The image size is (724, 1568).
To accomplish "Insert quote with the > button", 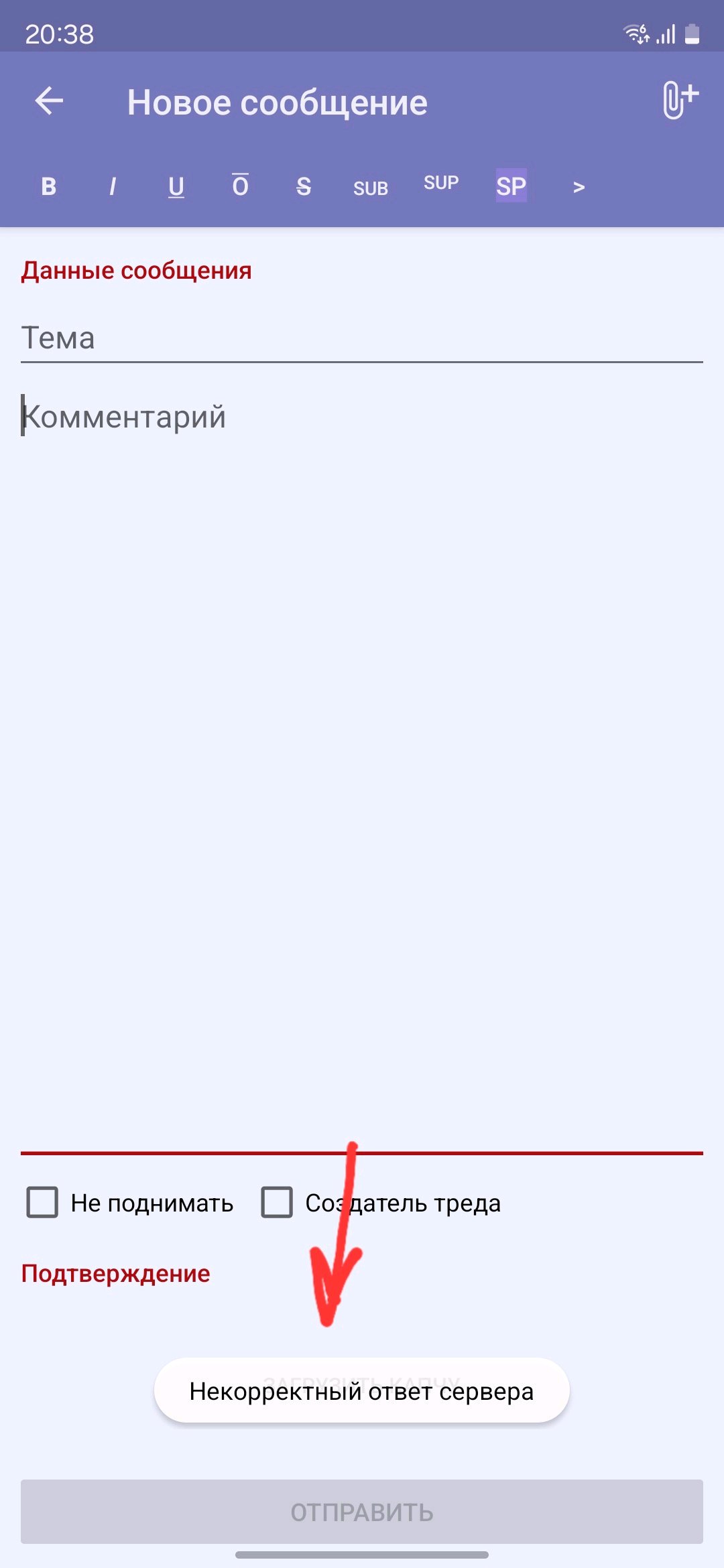I will (x=579, y=188).
